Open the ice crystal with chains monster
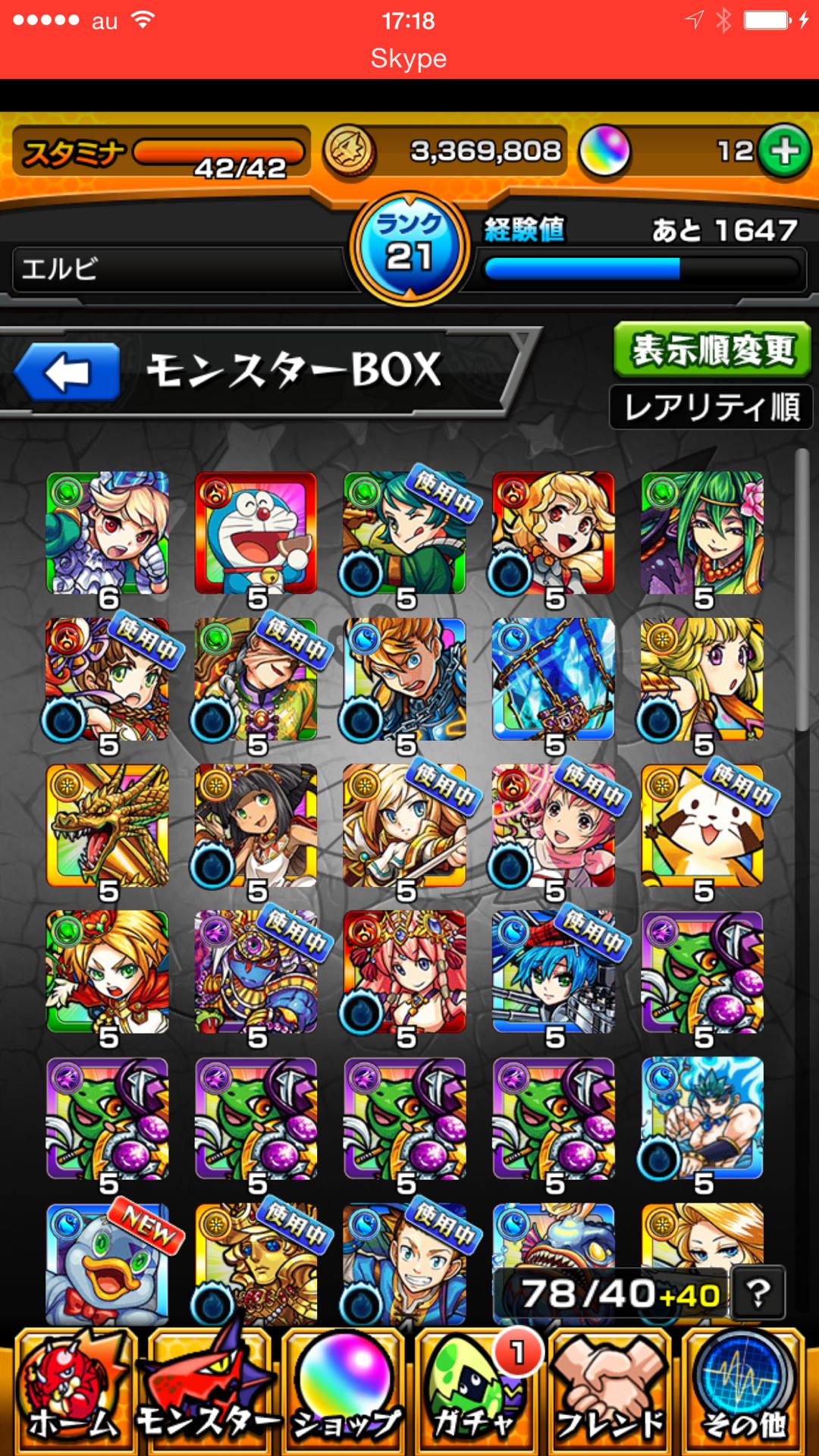 [x=553, y=679]
